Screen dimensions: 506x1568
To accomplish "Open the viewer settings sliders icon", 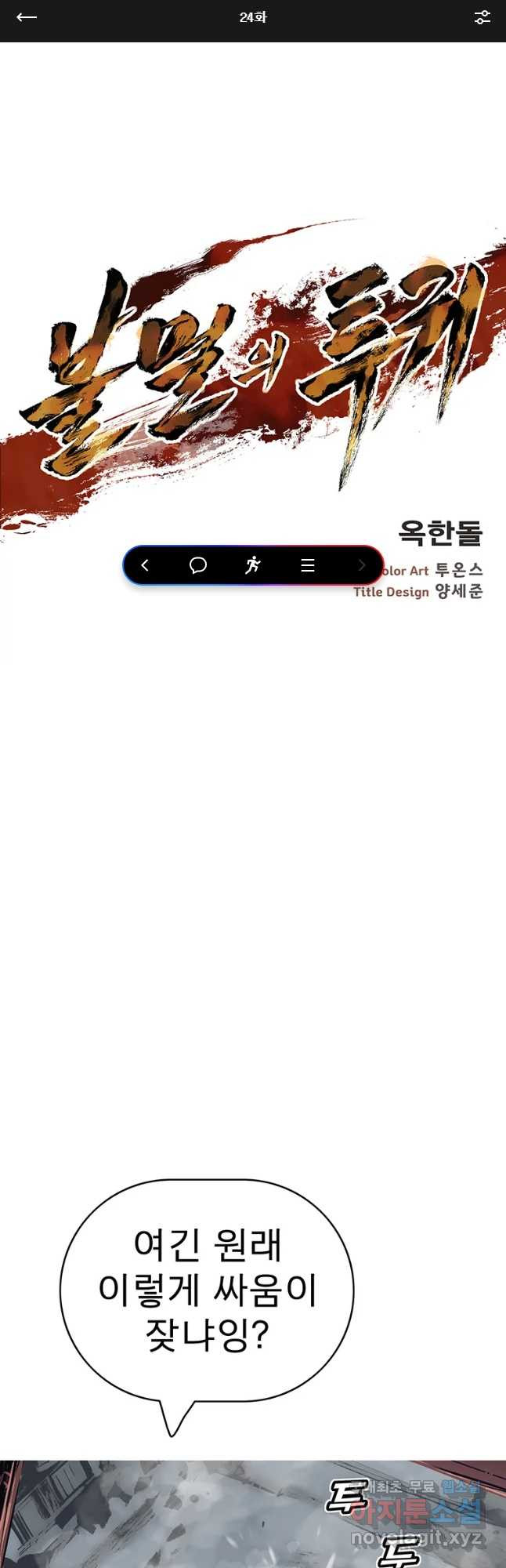I will (x=483, y=17).
